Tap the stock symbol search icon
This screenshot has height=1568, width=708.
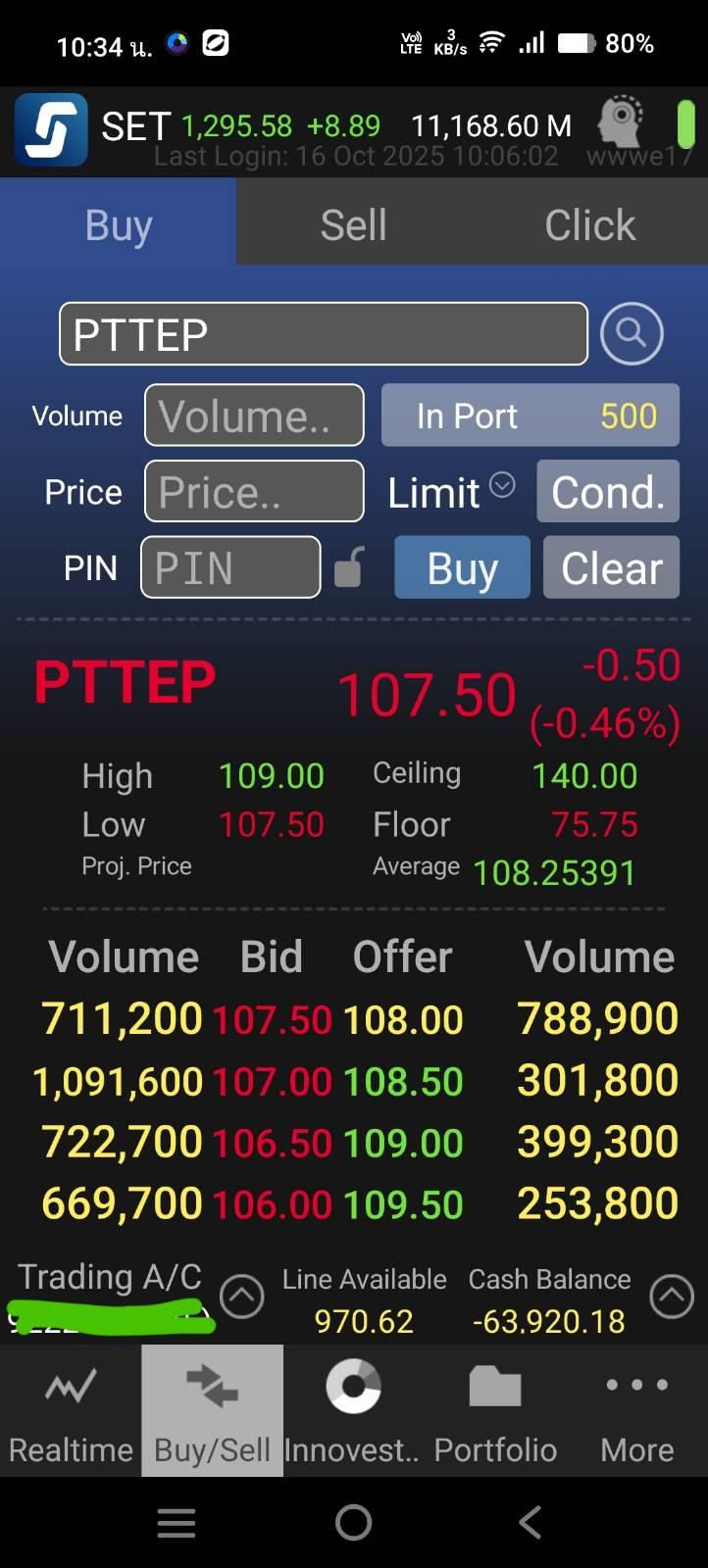632,334
